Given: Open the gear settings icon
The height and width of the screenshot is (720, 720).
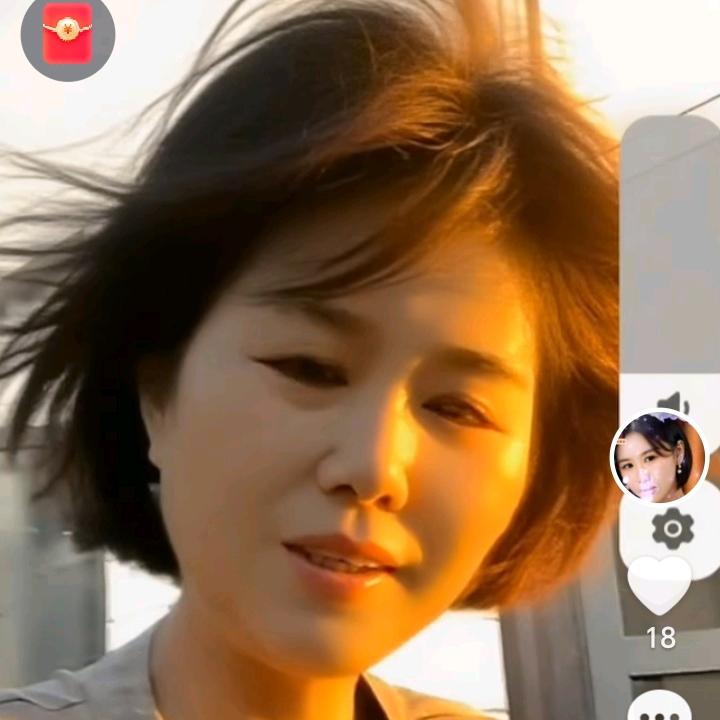Looking at the screenshot, I should point(672,527).
